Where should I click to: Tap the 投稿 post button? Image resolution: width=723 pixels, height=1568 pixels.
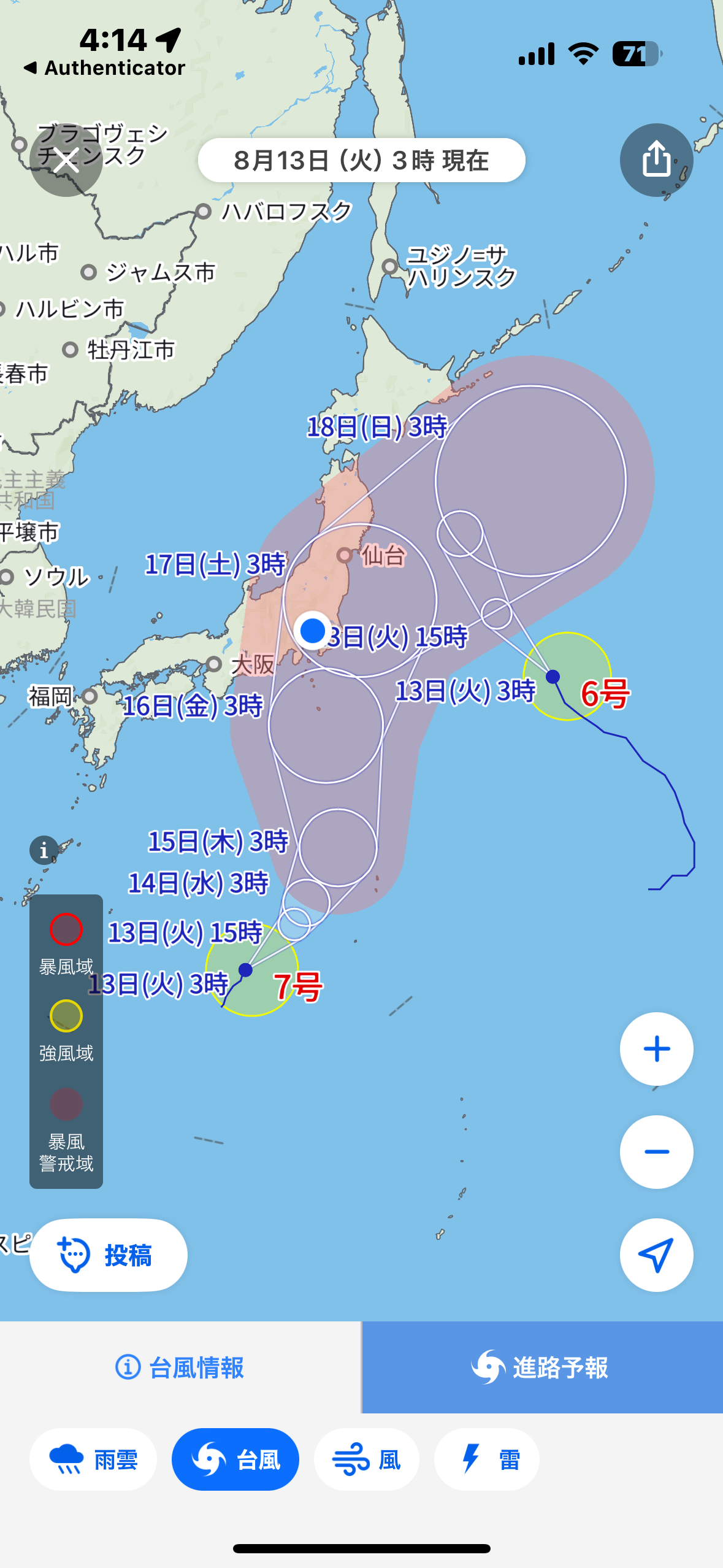coord(109,1255)
